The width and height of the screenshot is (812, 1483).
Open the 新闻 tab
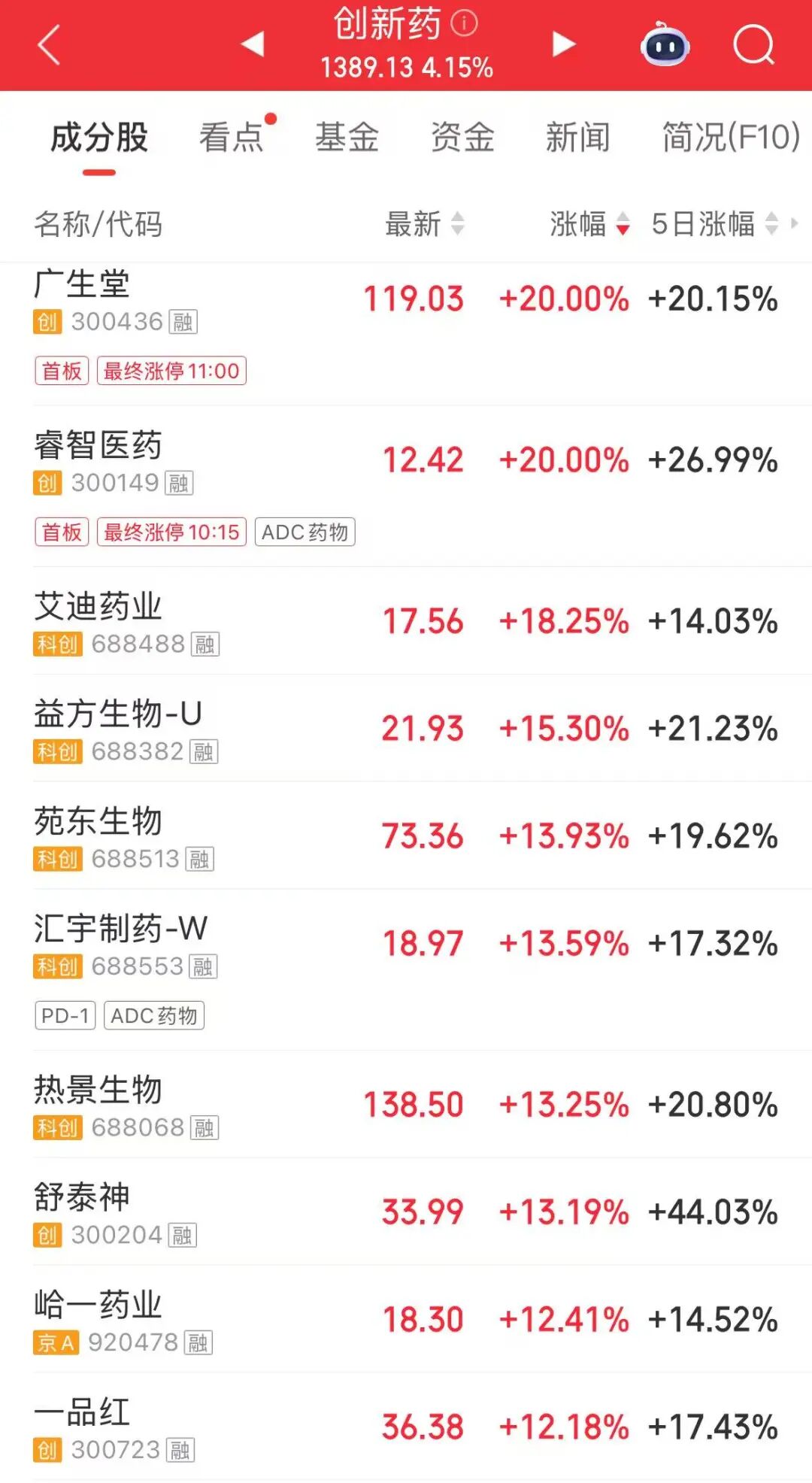click(x=577, y=138)
